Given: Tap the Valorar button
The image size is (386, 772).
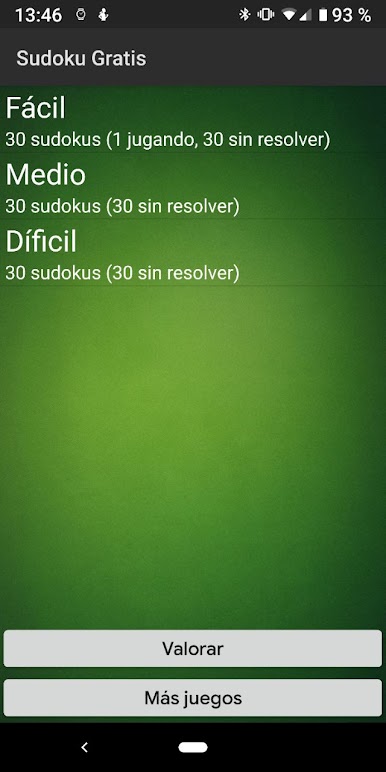Looking at the screenshot, I should coord(193,648).
